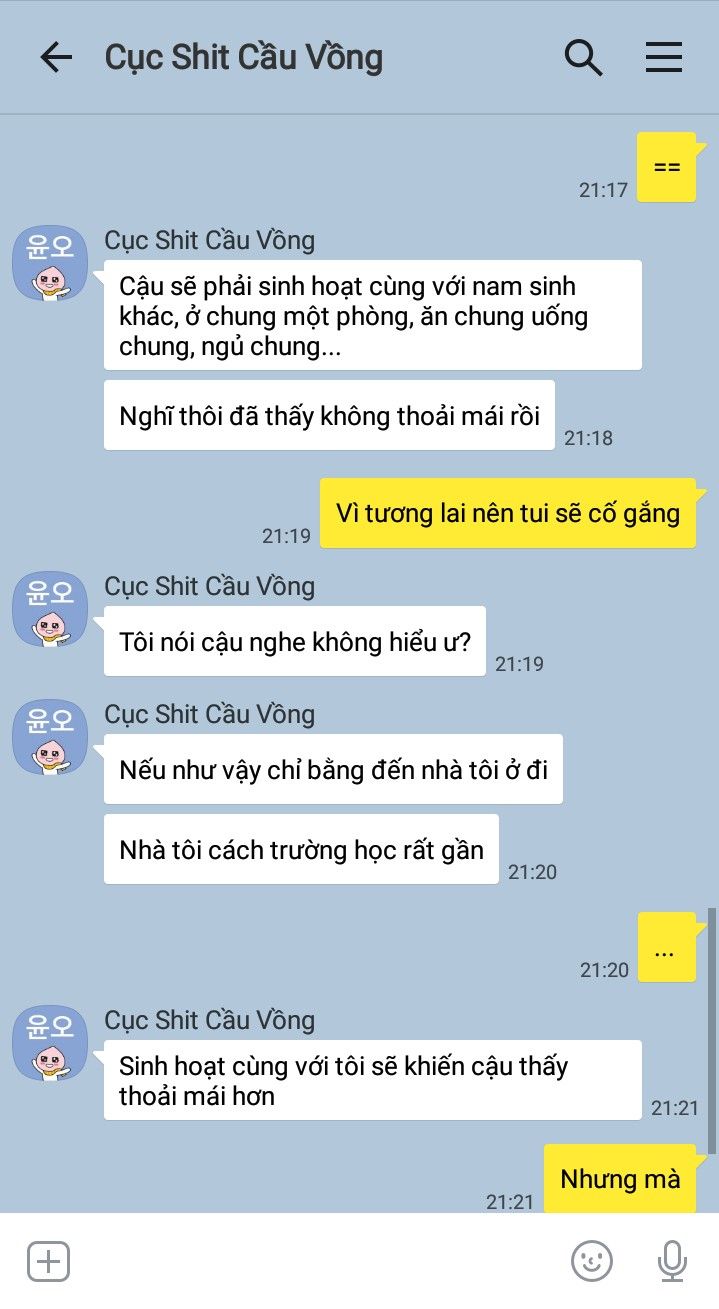This screenshot has height=1309, width=719.
Task: Search within this conversation
Action: click(x=583, y=57)
